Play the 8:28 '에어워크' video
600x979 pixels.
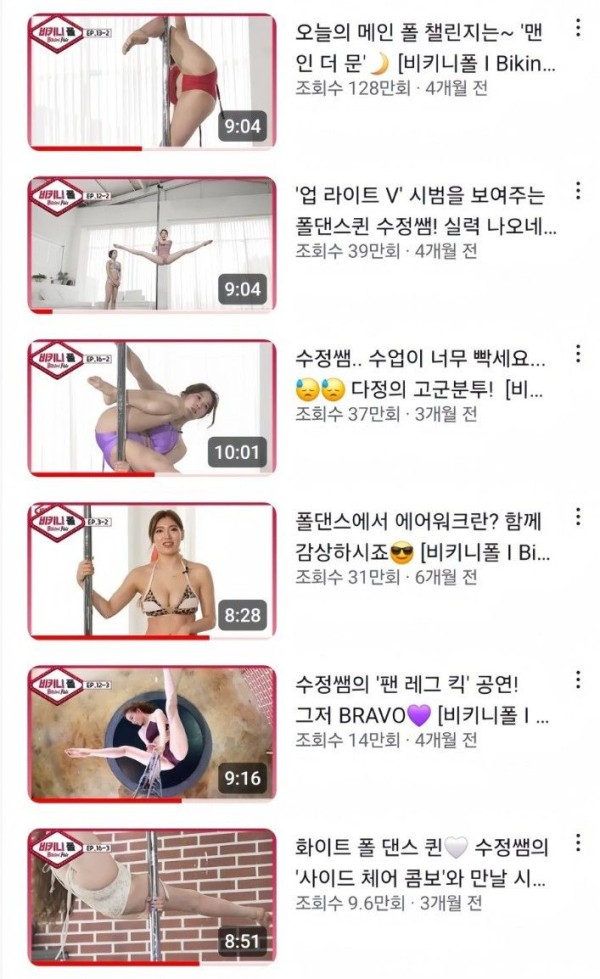tap(151, 571)
